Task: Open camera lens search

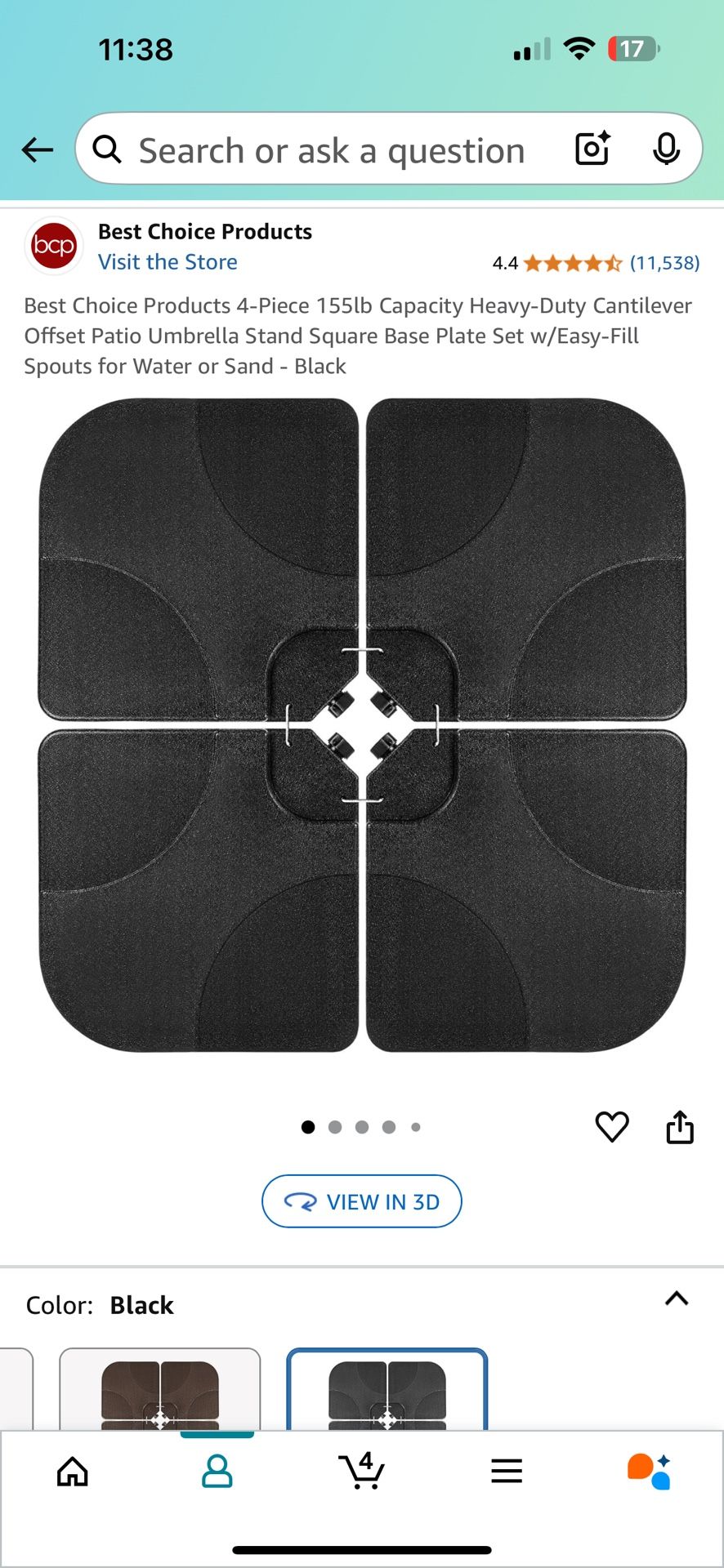Action: tap(592, 149)
